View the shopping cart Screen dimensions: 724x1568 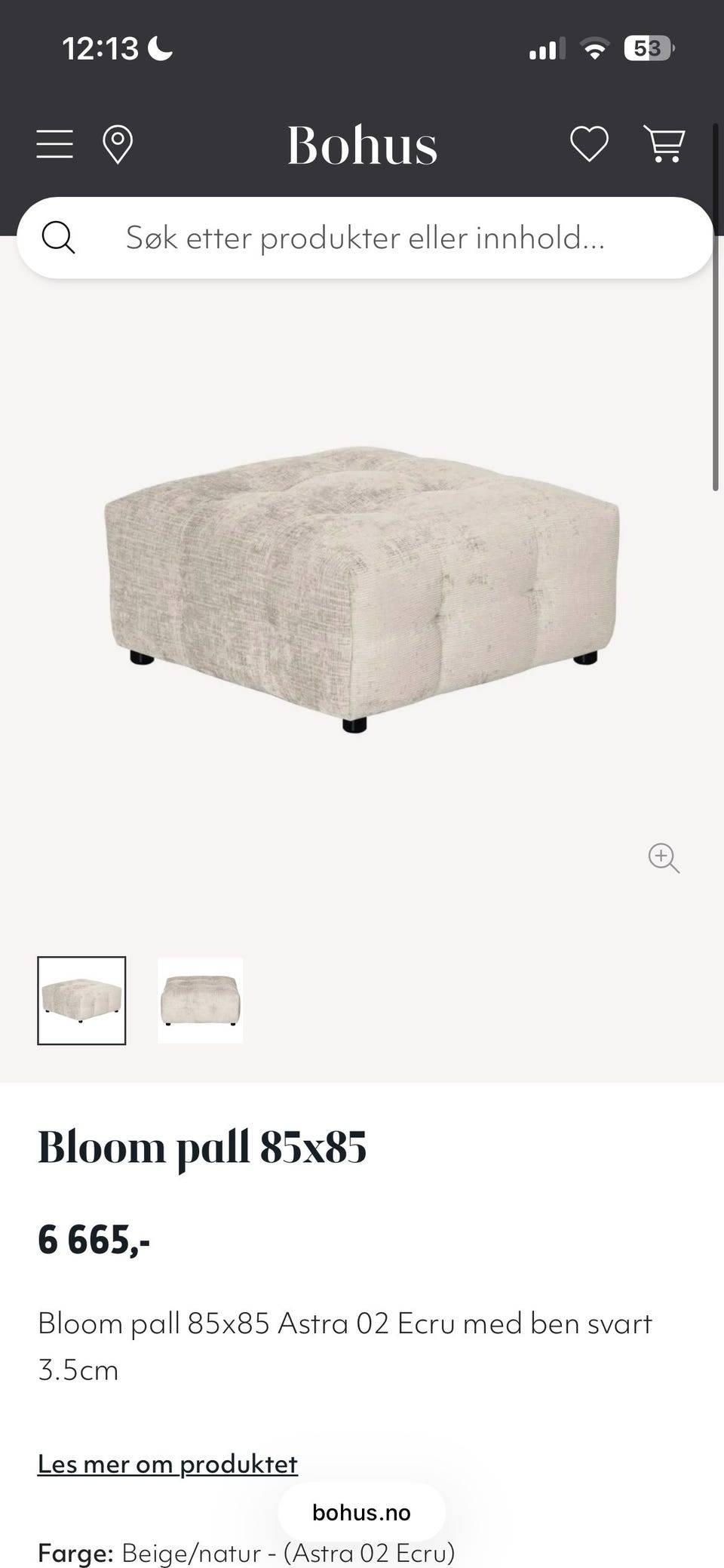[x=664, y=143]
